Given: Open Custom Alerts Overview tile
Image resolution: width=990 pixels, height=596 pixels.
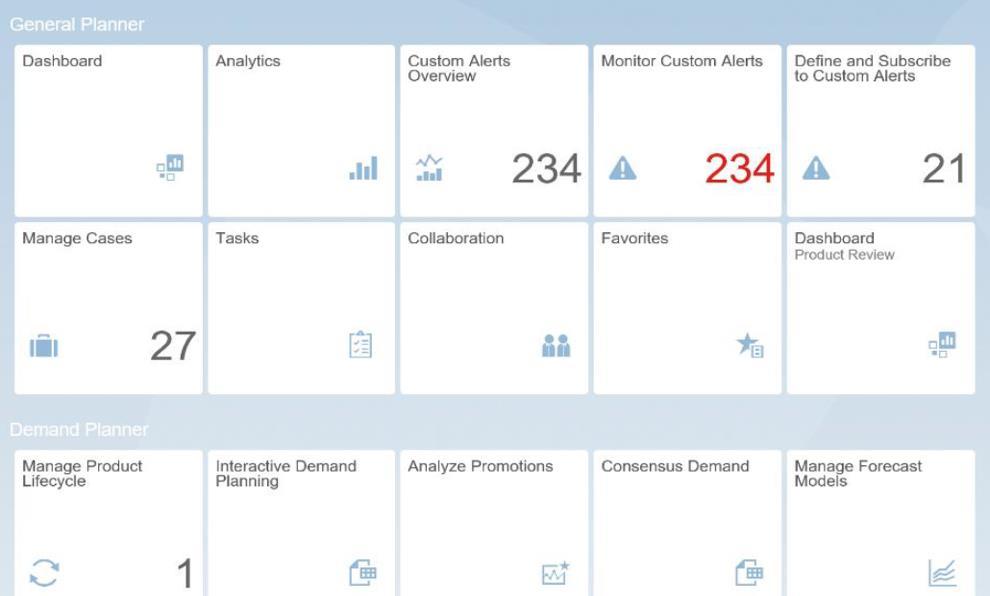Looking at the screenshot, I should click(494, 131).
